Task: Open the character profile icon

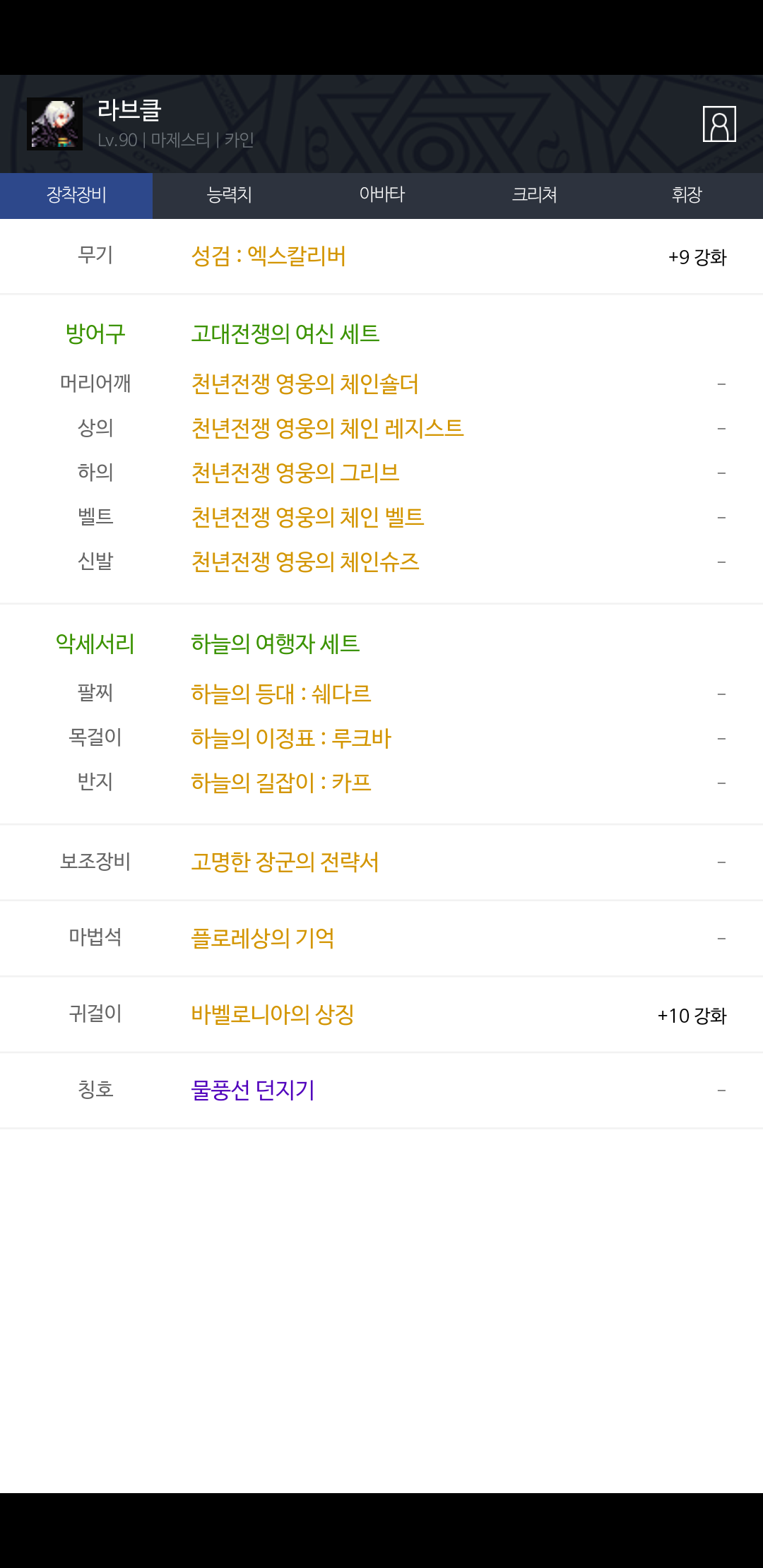Action: pyautogui.click(x=719, y=124)
